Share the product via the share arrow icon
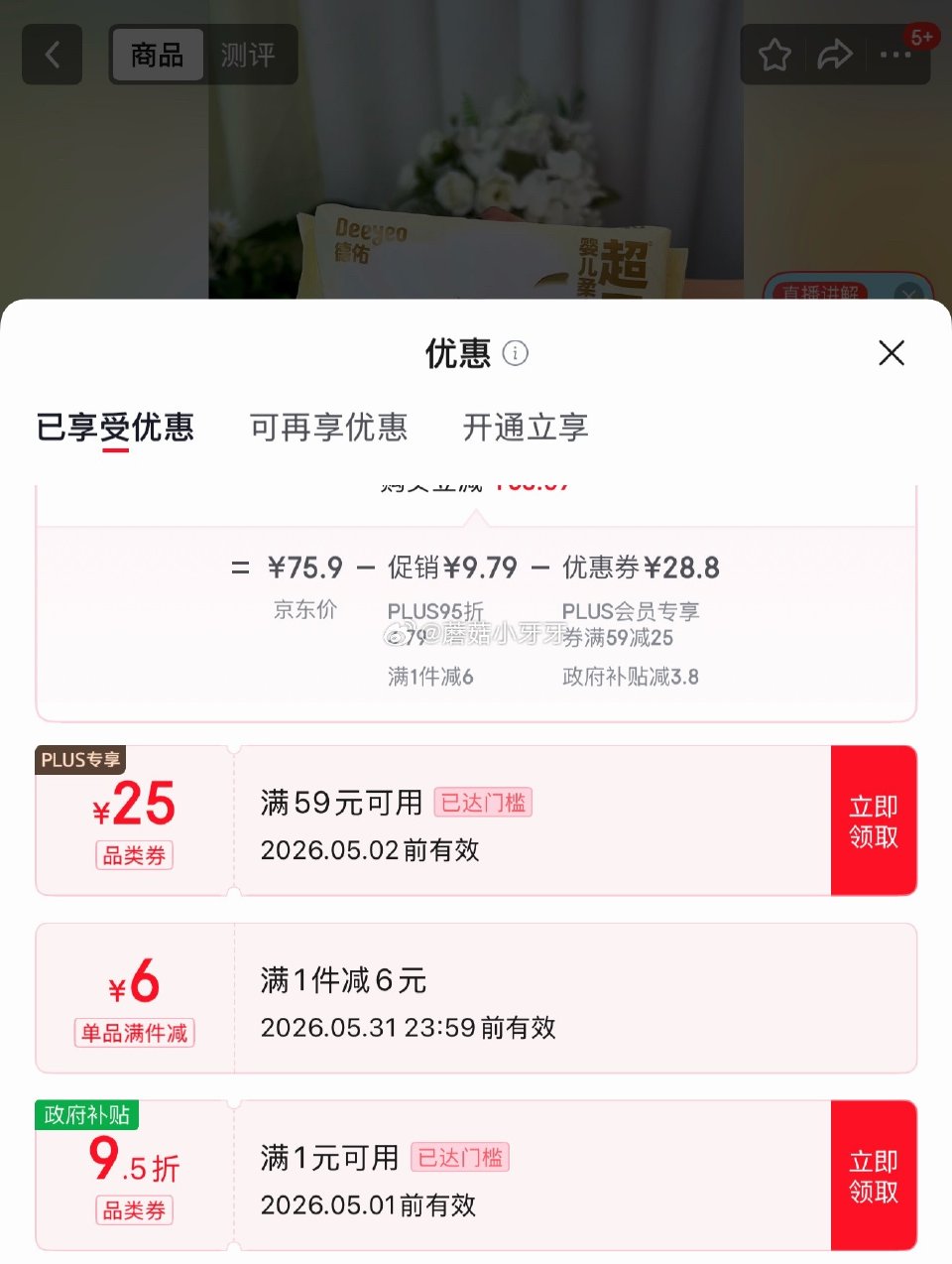This screenshot has width=952, height=1264. coord(836,55)
